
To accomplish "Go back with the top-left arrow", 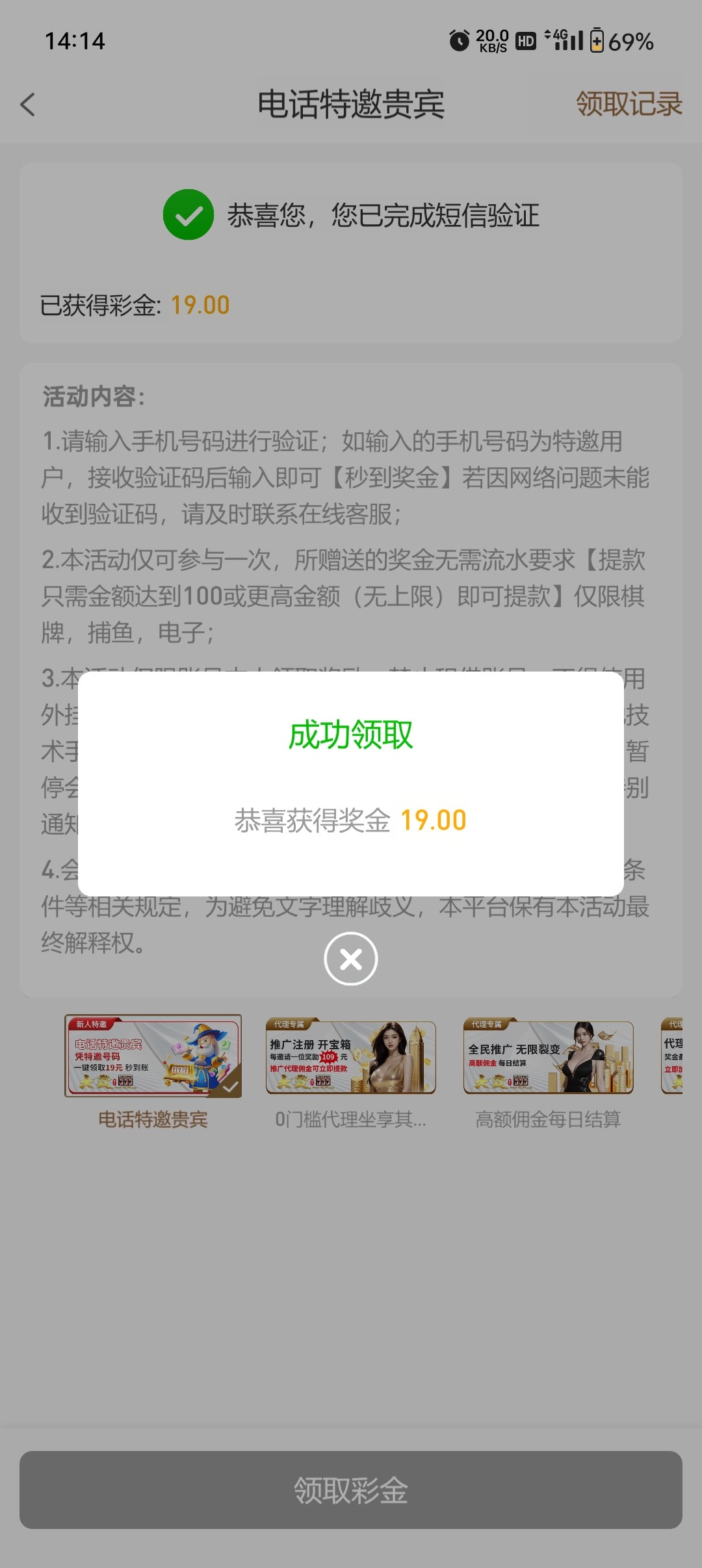I will tap(28, 105).
